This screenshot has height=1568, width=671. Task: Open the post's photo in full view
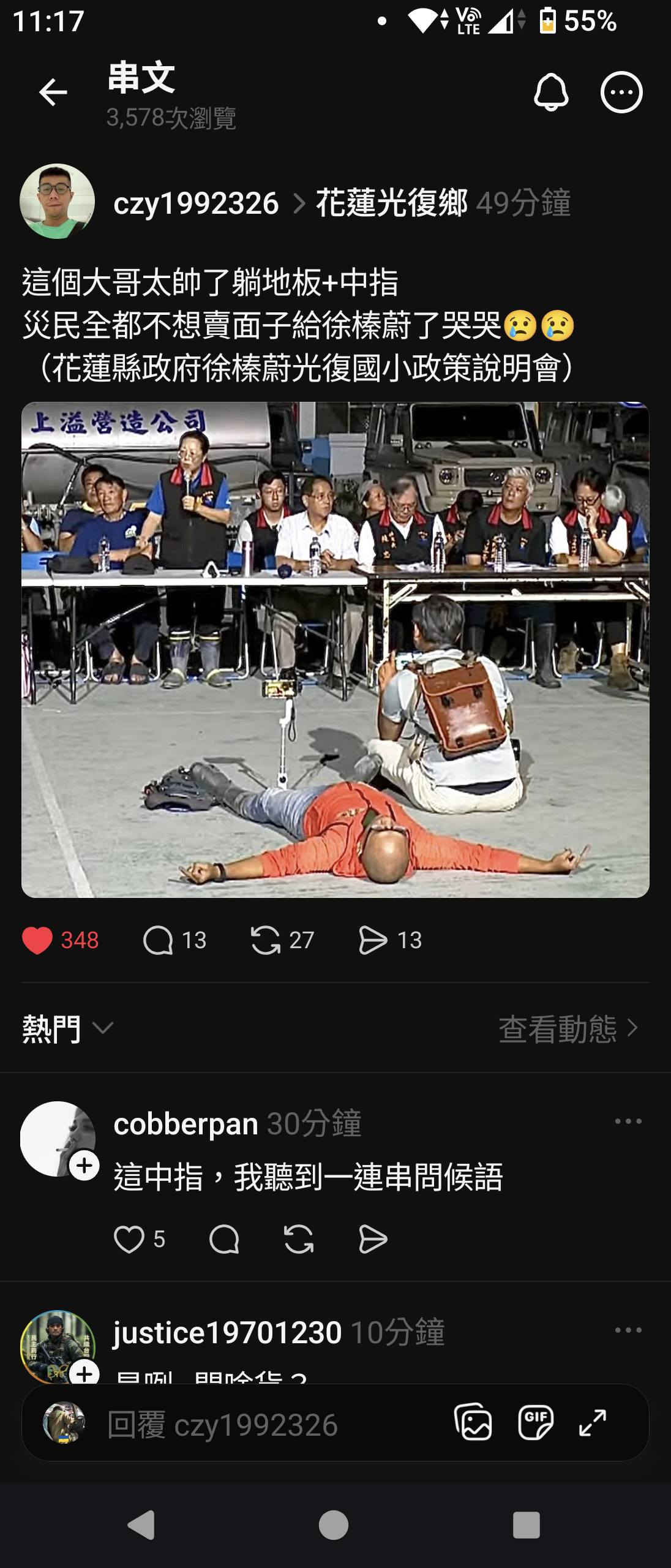[335, 649]
